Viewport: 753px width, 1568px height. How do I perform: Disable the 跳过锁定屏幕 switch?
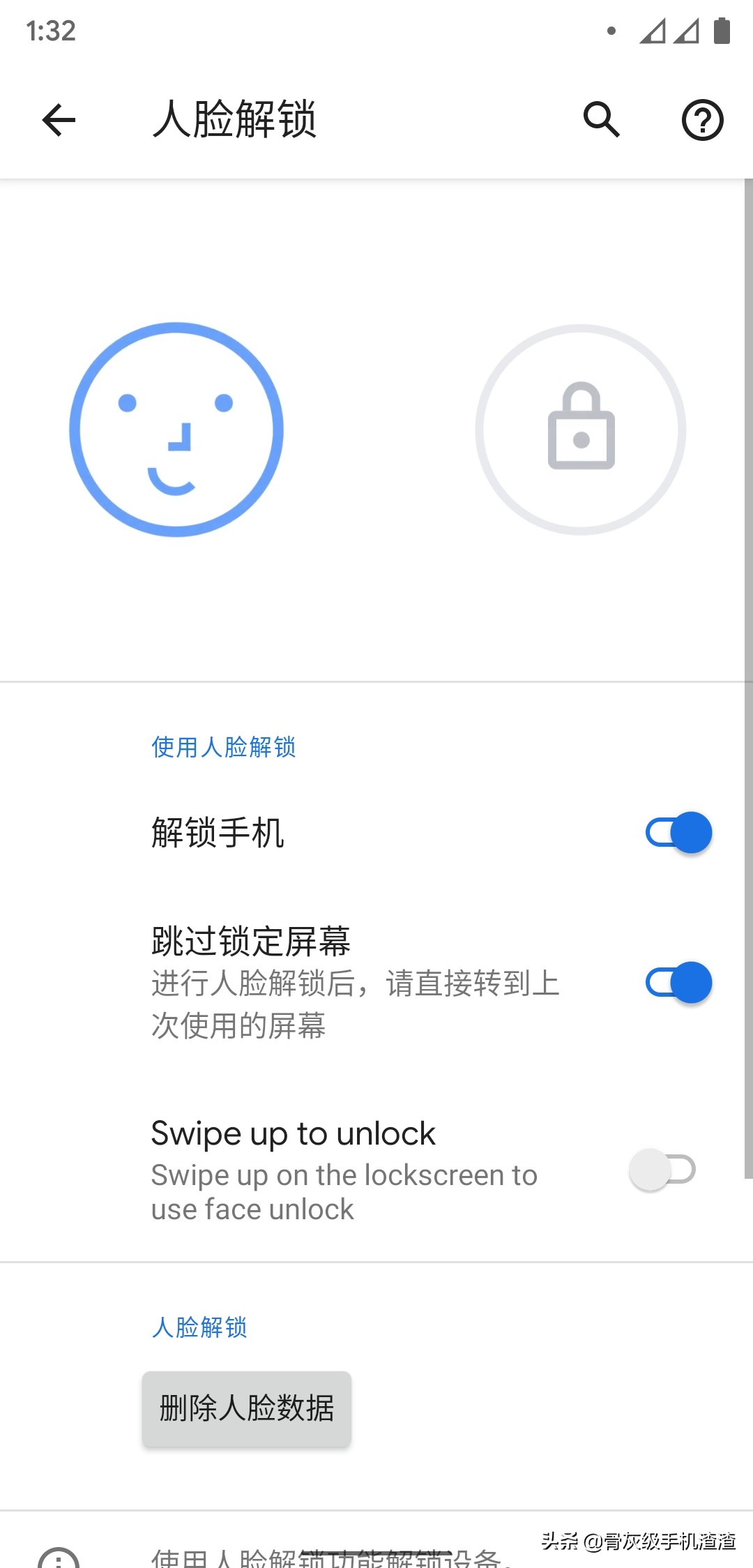point(678,983)
